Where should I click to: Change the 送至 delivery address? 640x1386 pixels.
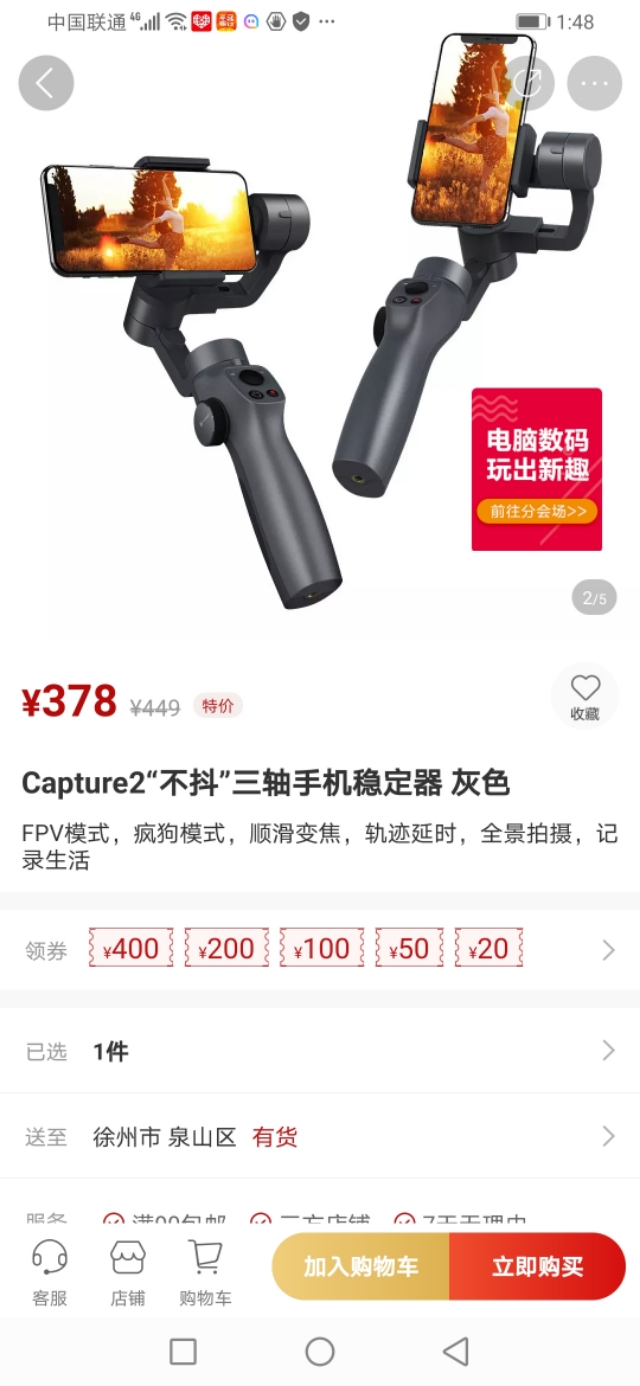click(x=320, y=1137)
